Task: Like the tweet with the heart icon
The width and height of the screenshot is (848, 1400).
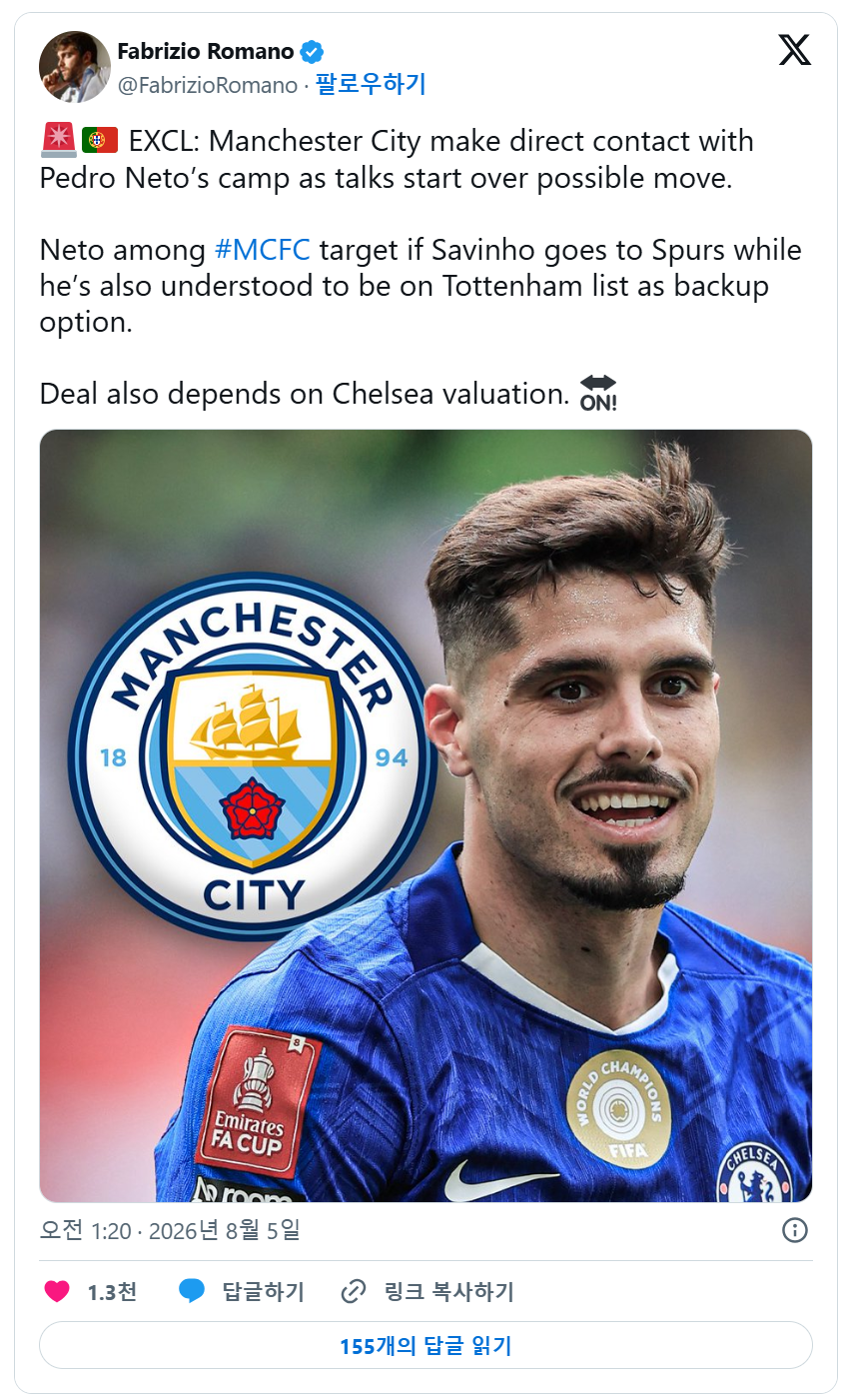Action: pyautogui.click(x=57, y=1291)
